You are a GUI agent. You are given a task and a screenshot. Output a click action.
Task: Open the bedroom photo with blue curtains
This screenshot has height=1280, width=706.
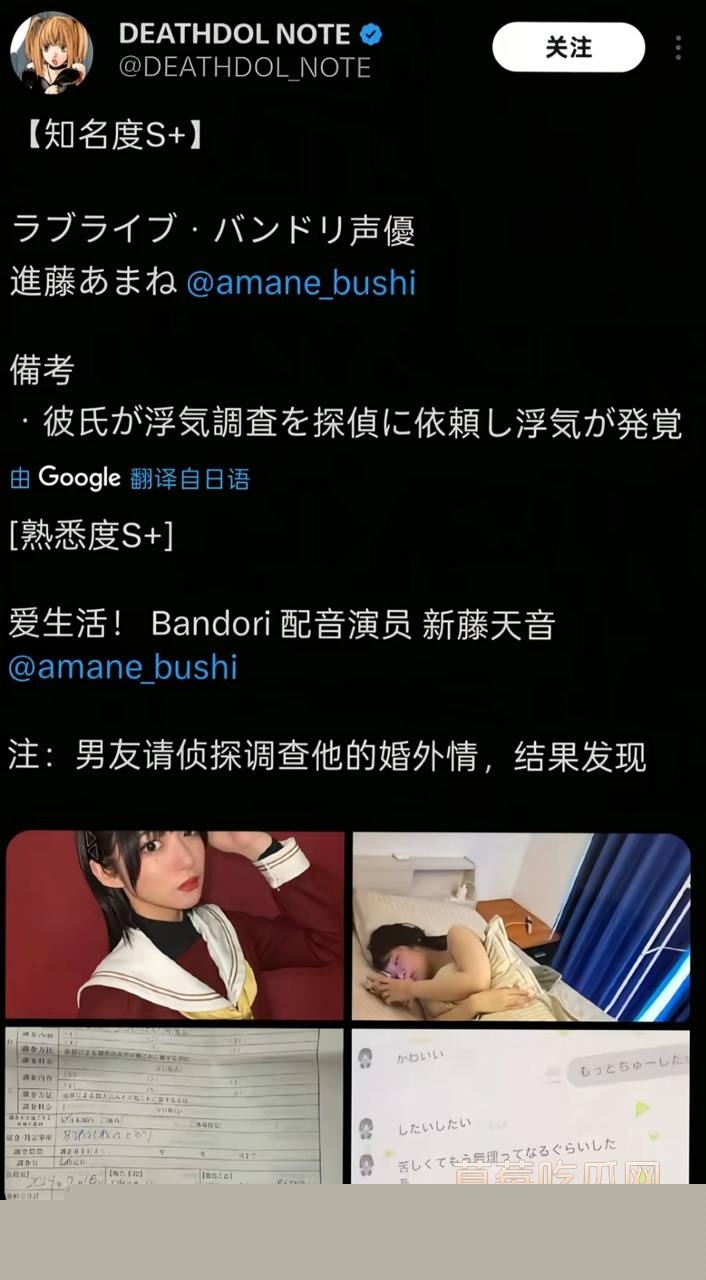pyautogui.click(x=521, y=926)
